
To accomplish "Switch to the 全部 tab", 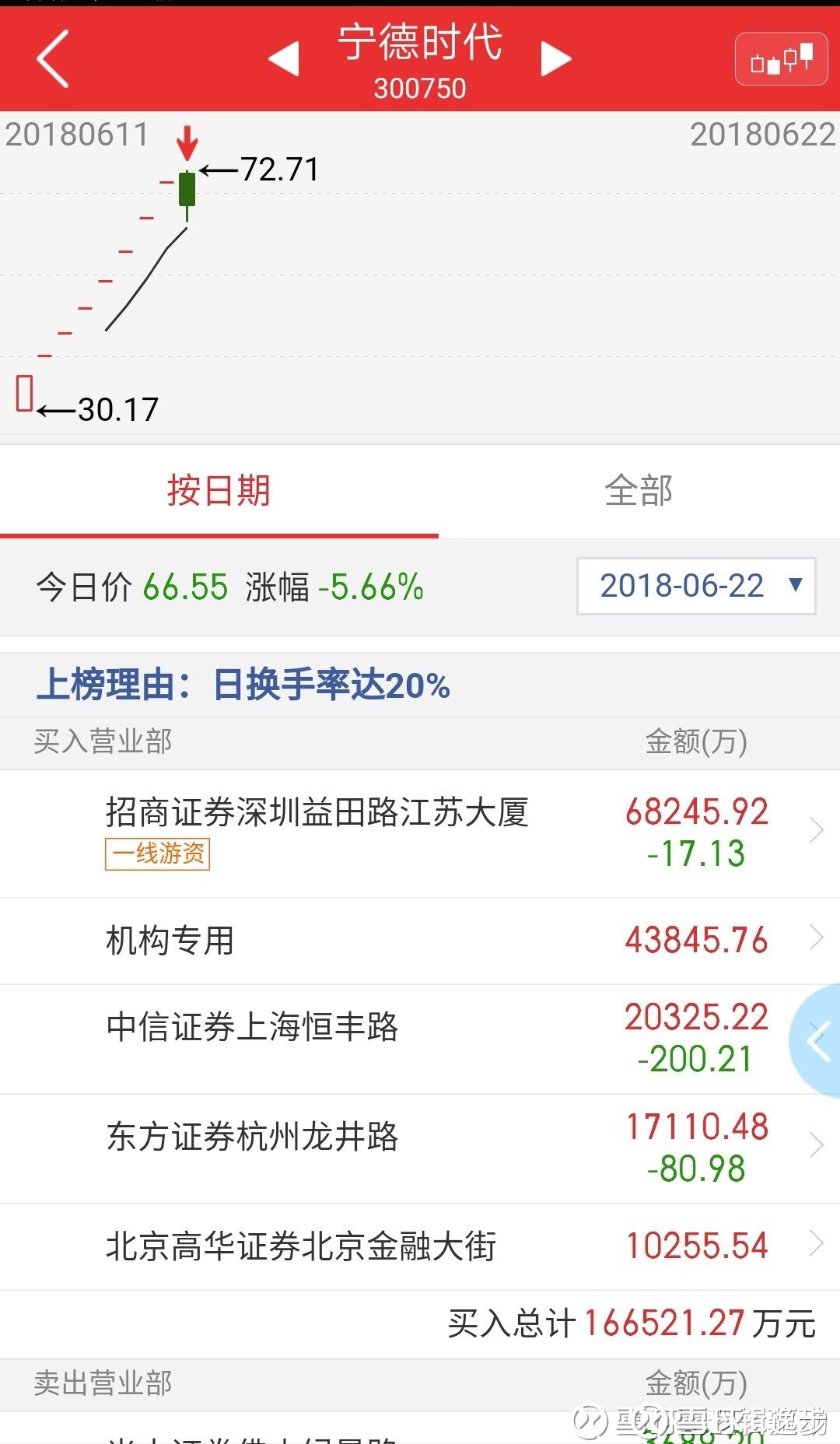I will tap(639, 492).
